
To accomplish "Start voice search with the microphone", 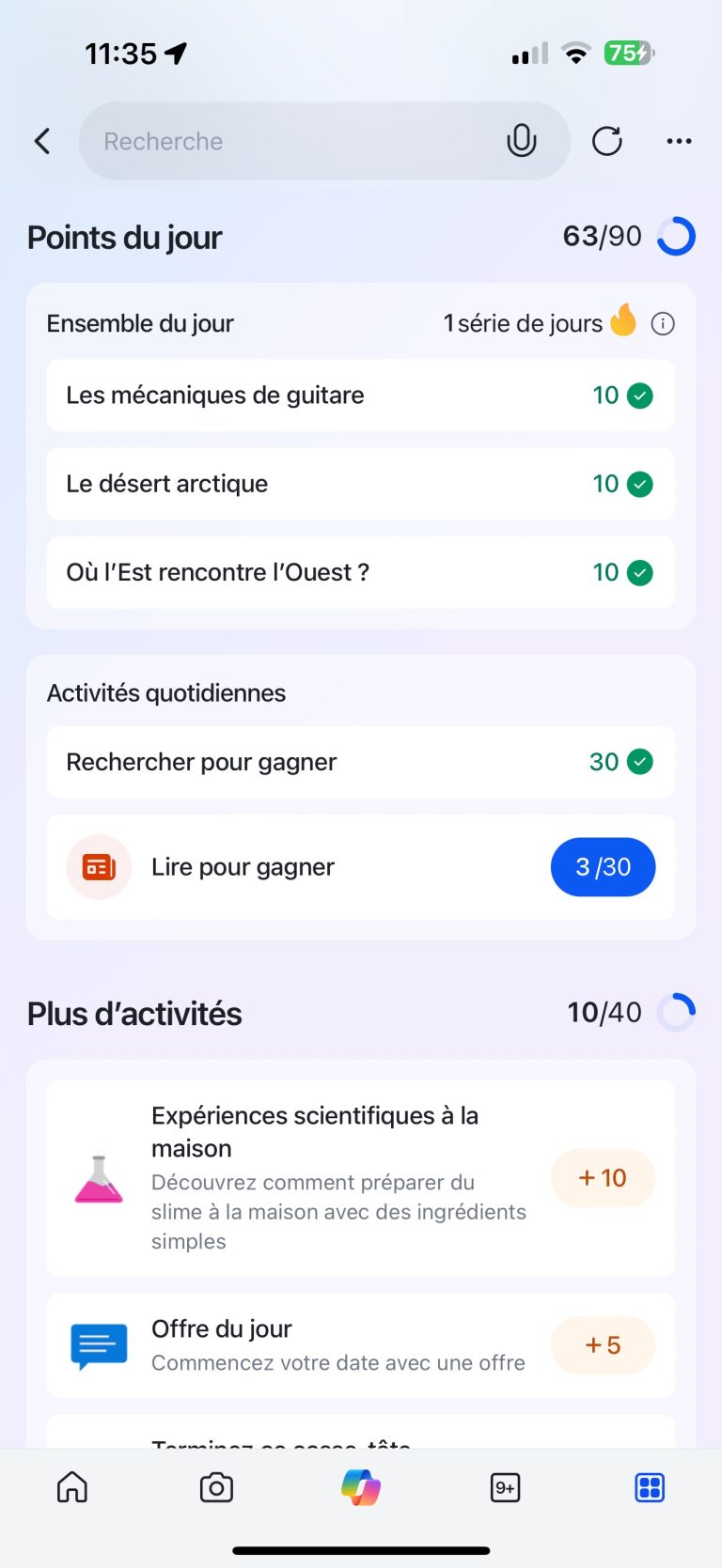I will tap(521, 142).
